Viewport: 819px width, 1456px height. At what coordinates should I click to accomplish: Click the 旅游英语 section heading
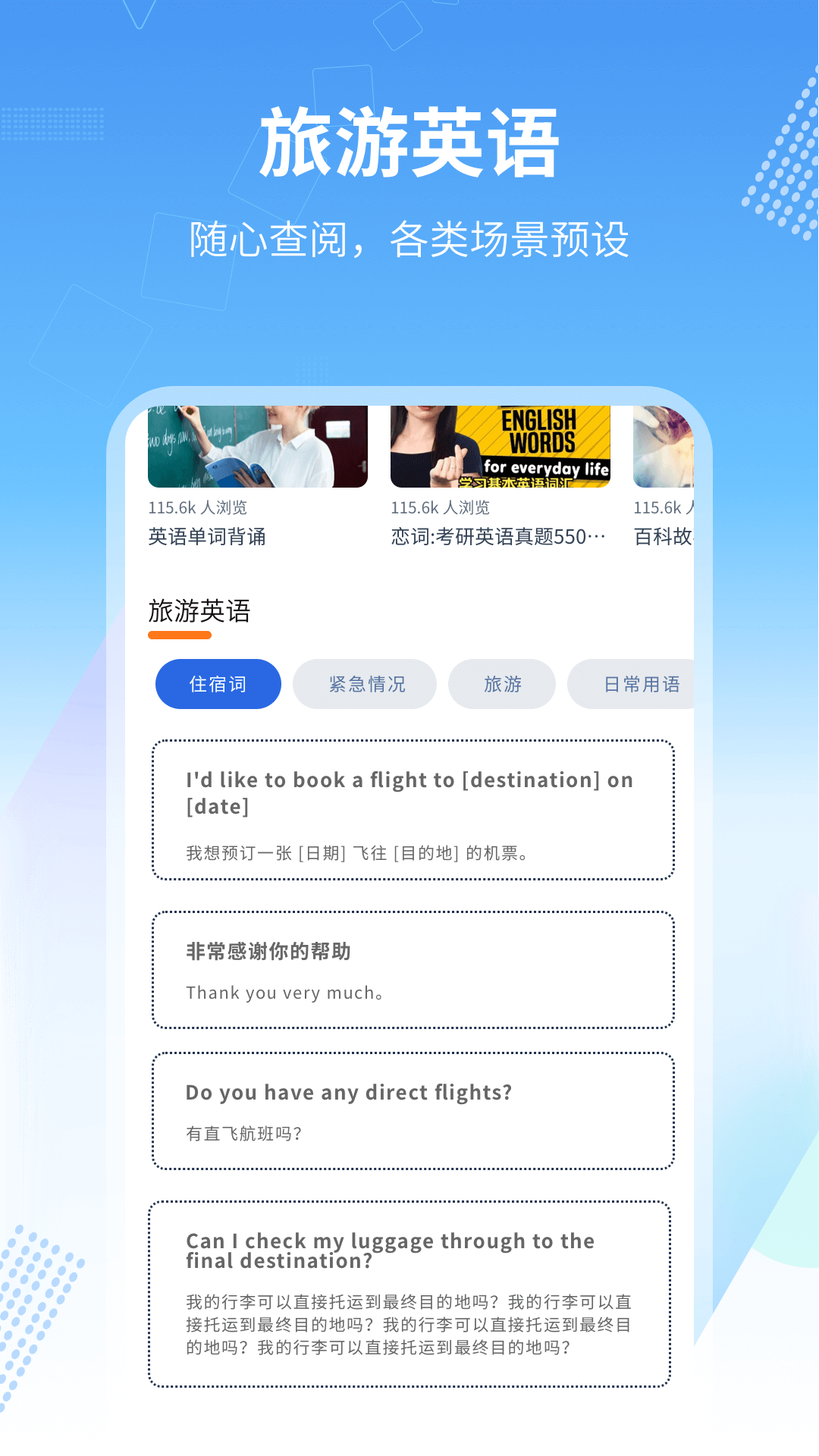[202, 611]
